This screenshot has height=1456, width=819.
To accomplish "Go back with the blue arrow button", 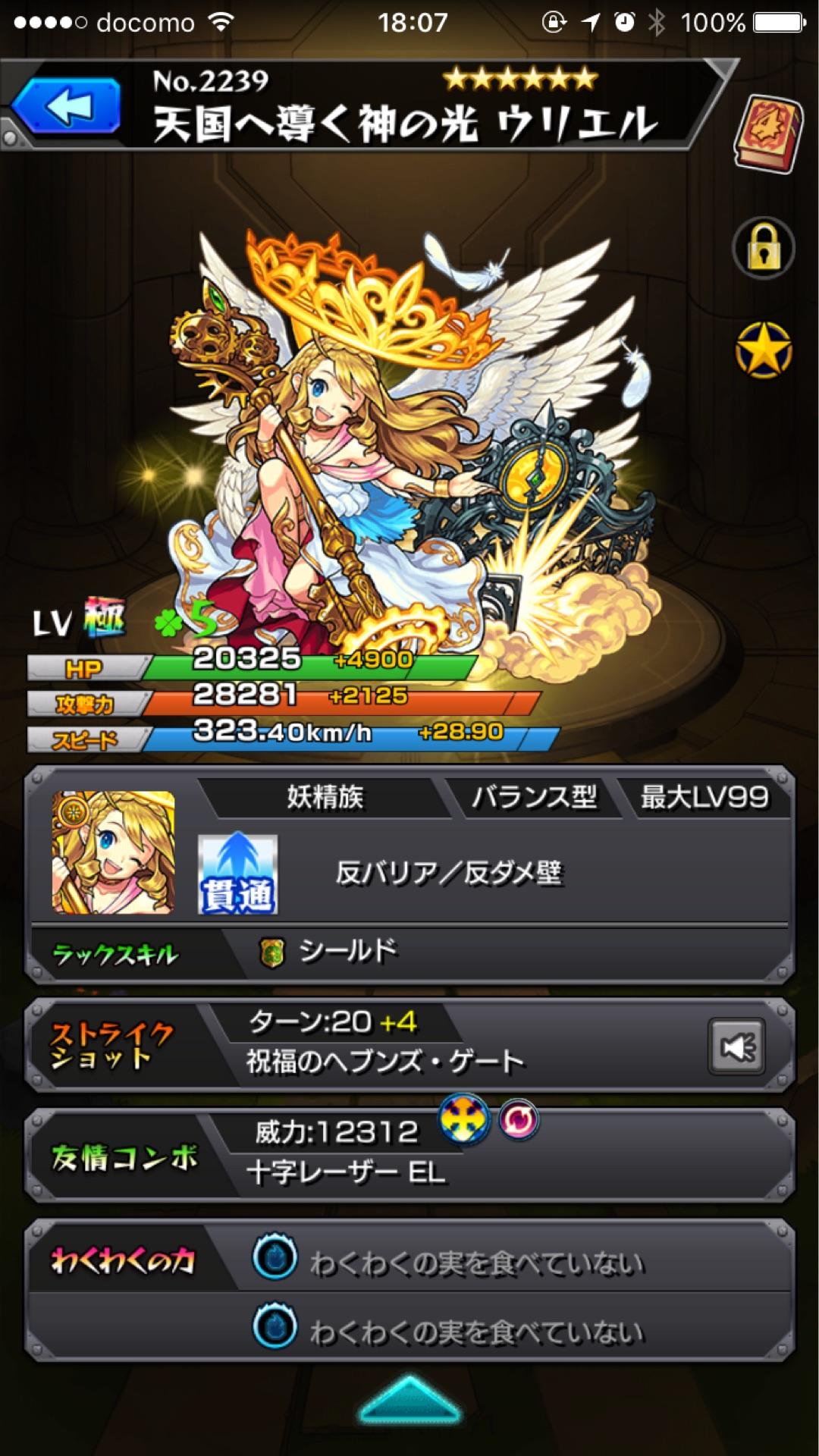I will coord(67,107).
